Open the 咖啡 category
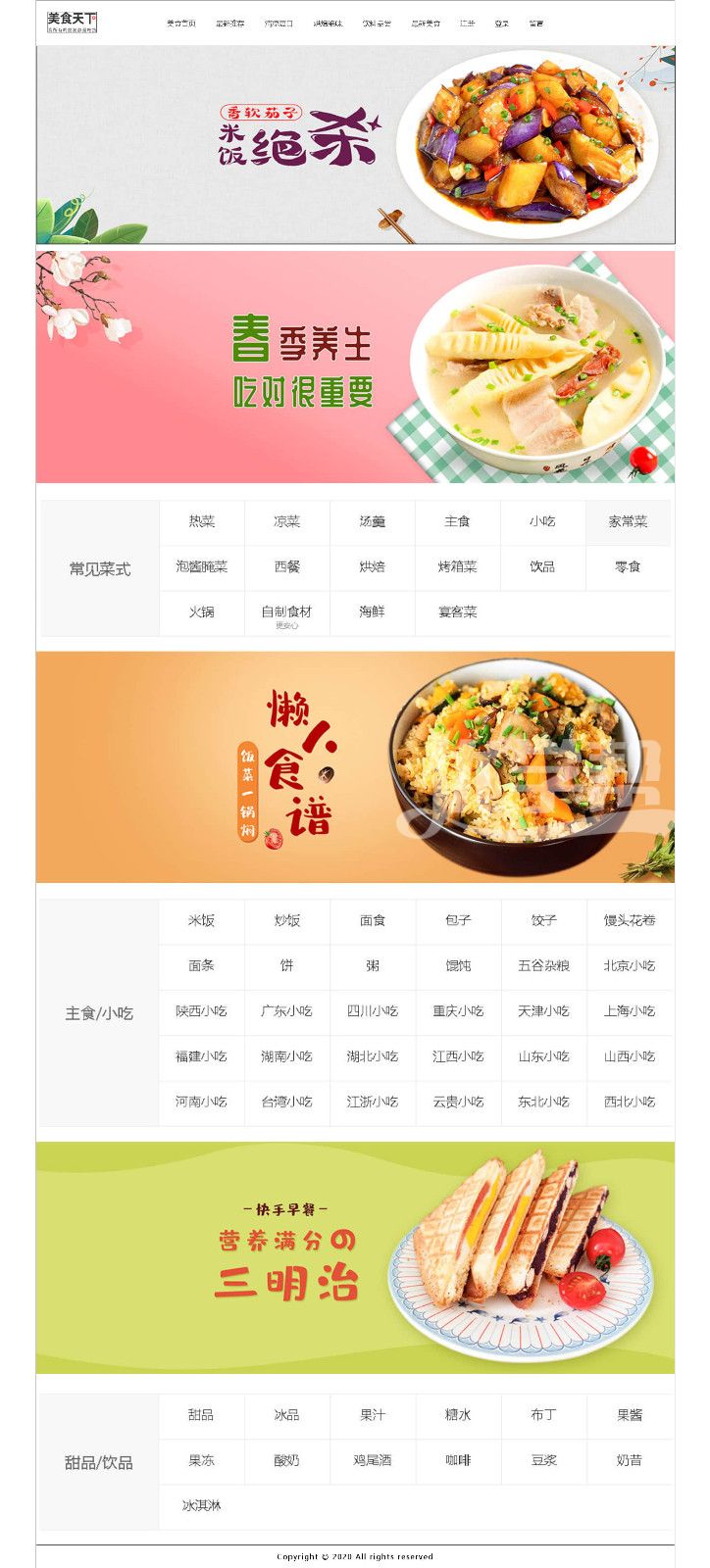 (458, 1459)
